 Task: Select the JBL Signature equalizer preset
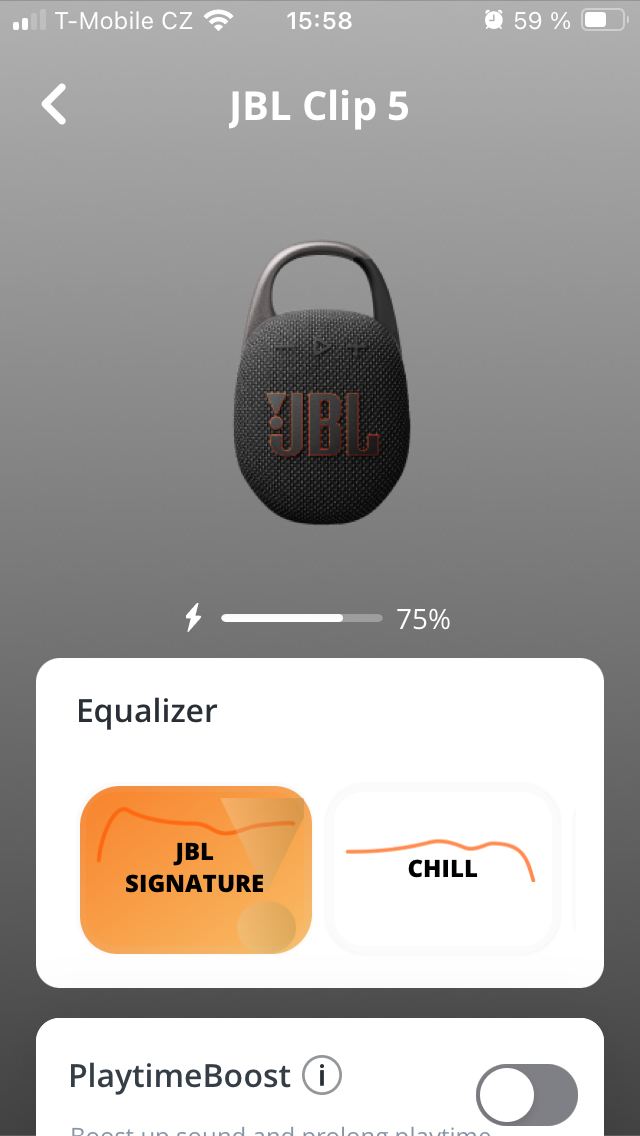196,868
